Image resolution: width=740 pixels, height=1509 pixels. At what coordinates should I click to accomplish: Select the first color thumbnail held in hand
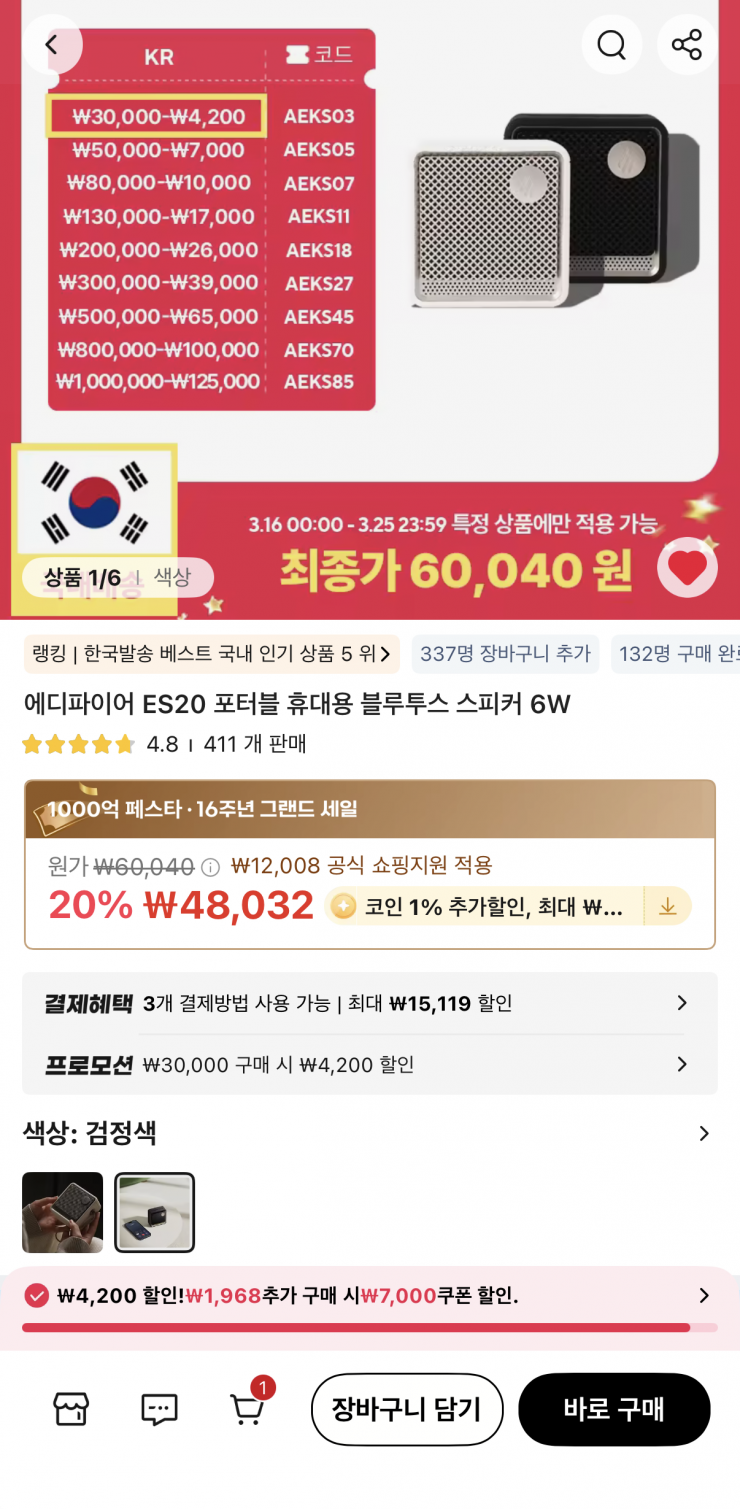[x=62, y=1212]
